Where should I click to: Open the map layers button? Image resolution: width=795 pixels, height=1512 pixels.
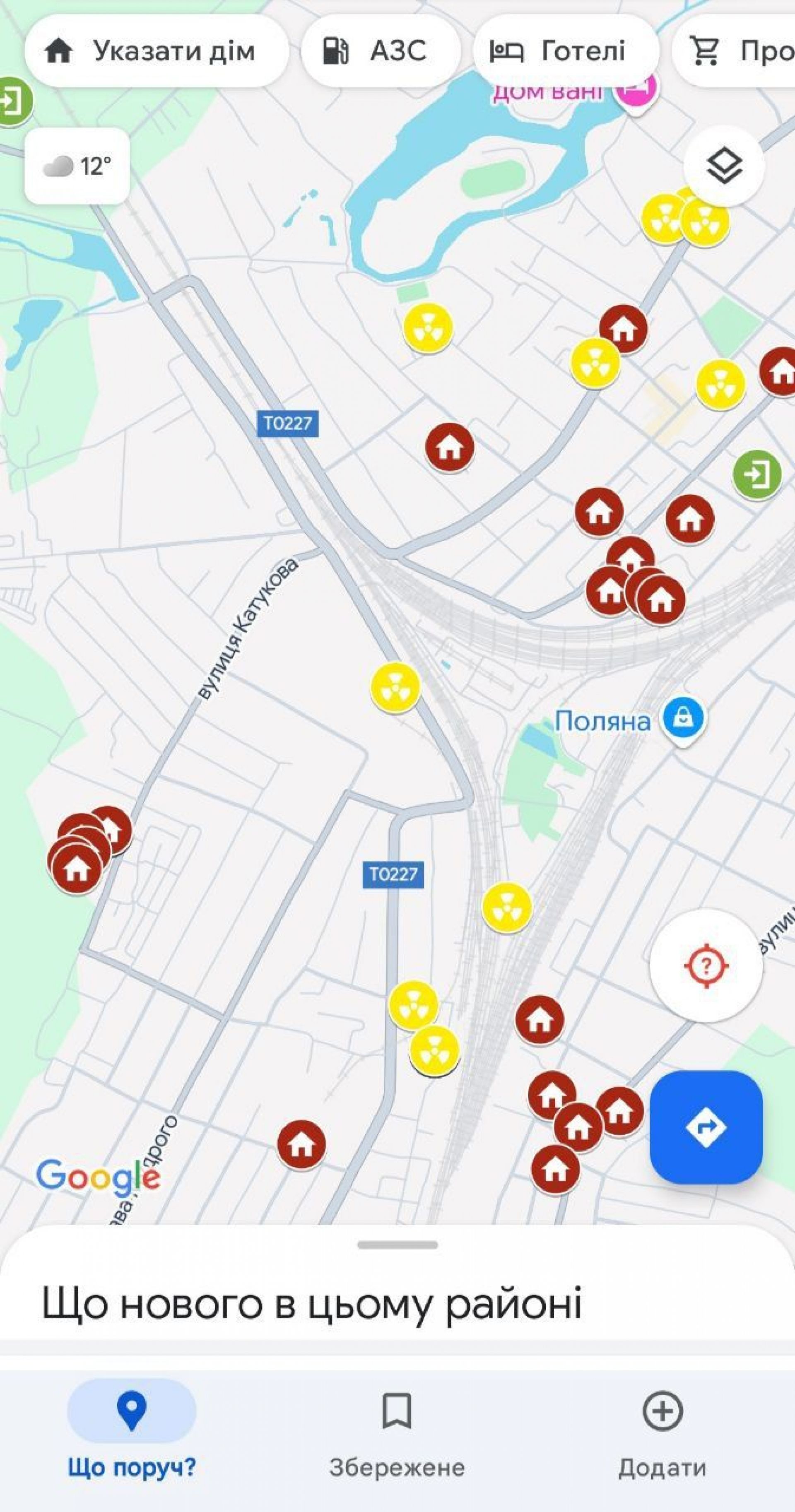[x=724, y=166]
